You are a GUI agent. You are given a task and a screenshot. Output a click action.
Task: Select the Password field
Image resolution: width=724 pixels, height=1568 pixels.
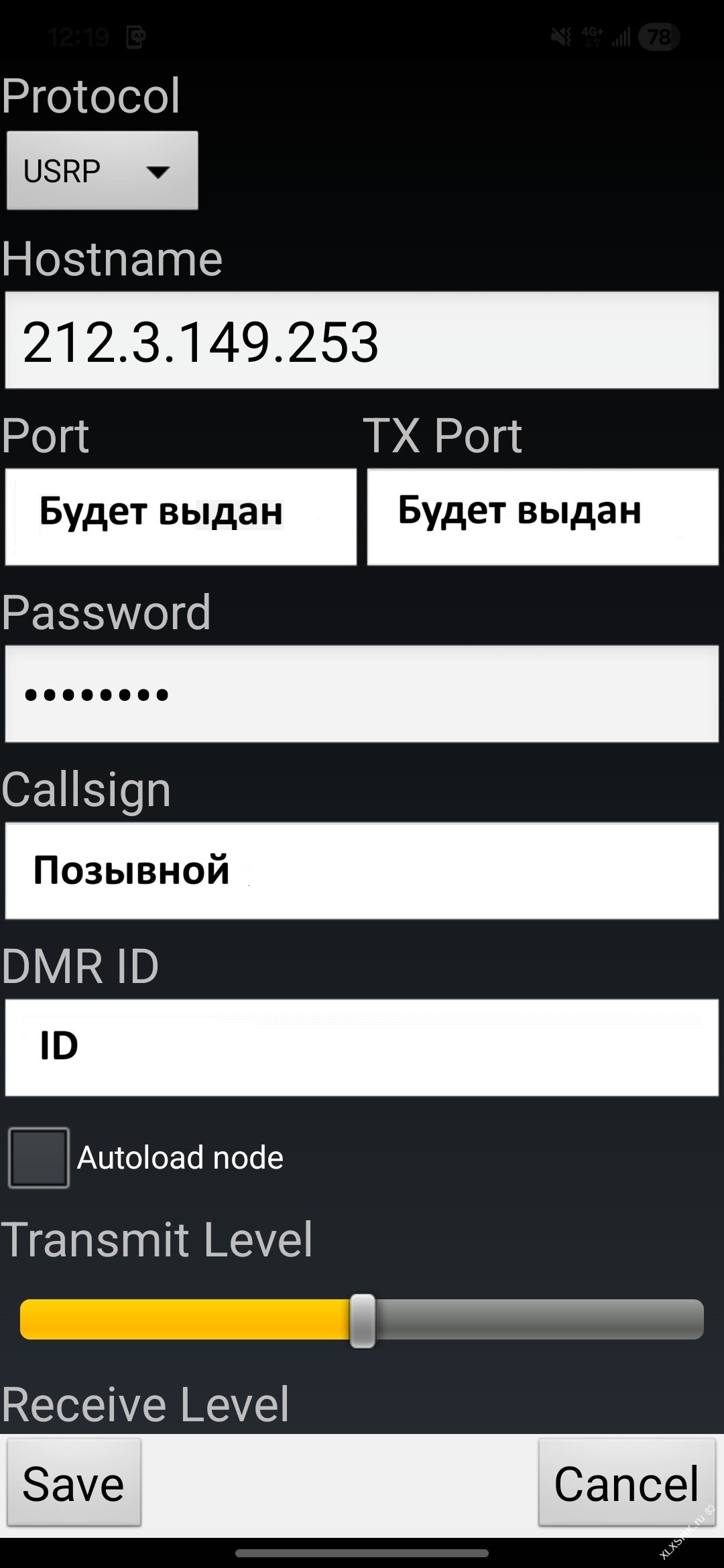coord(362,694)
